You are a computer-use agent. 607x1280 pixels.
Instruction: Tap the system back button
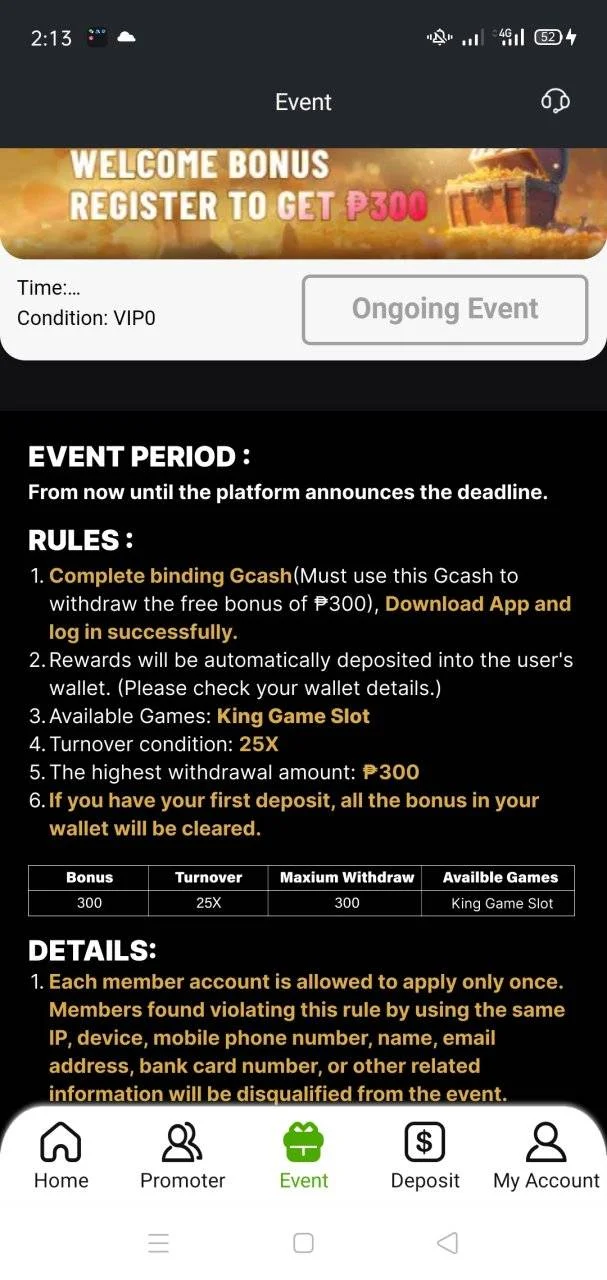tap(448, 1243)
